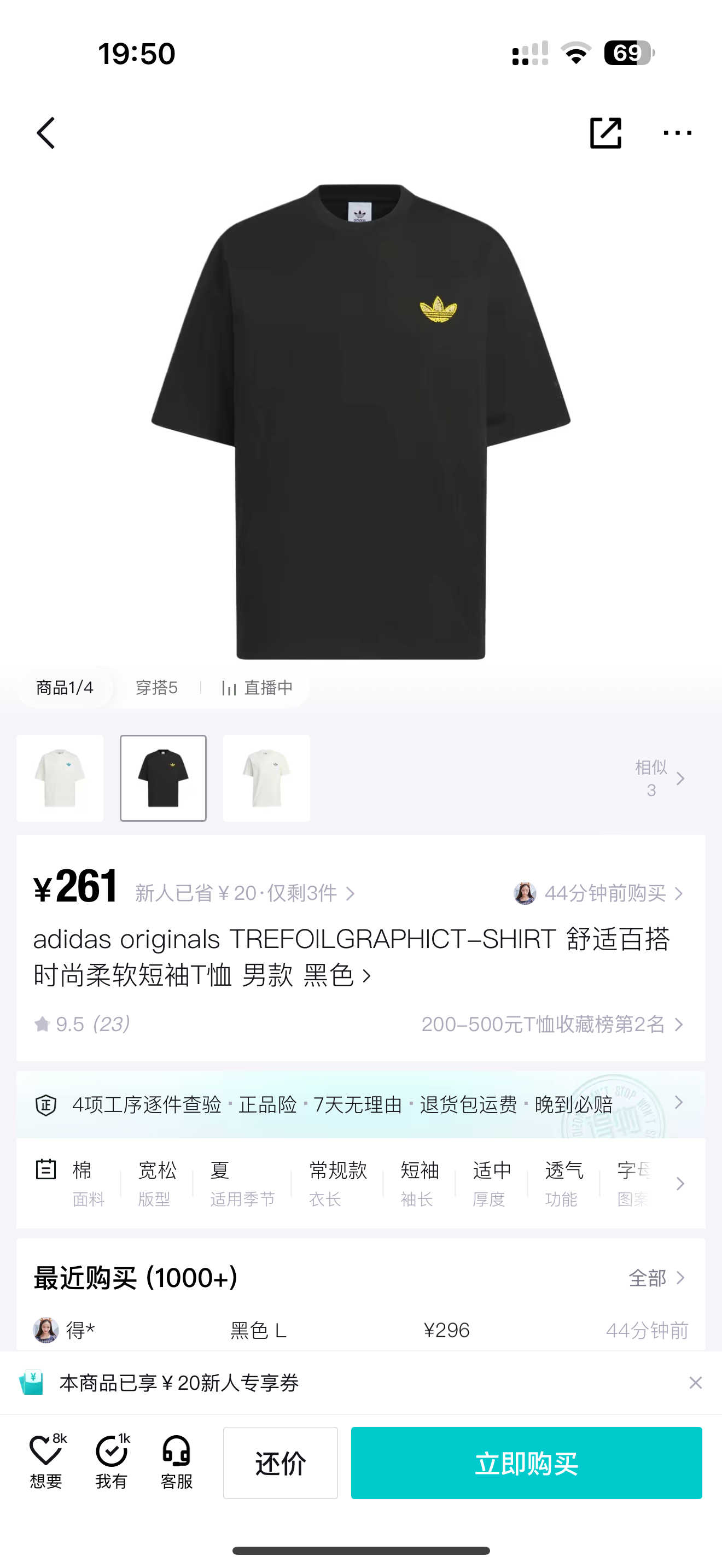Select the black shirt color thumbnail

pos(163,778)
